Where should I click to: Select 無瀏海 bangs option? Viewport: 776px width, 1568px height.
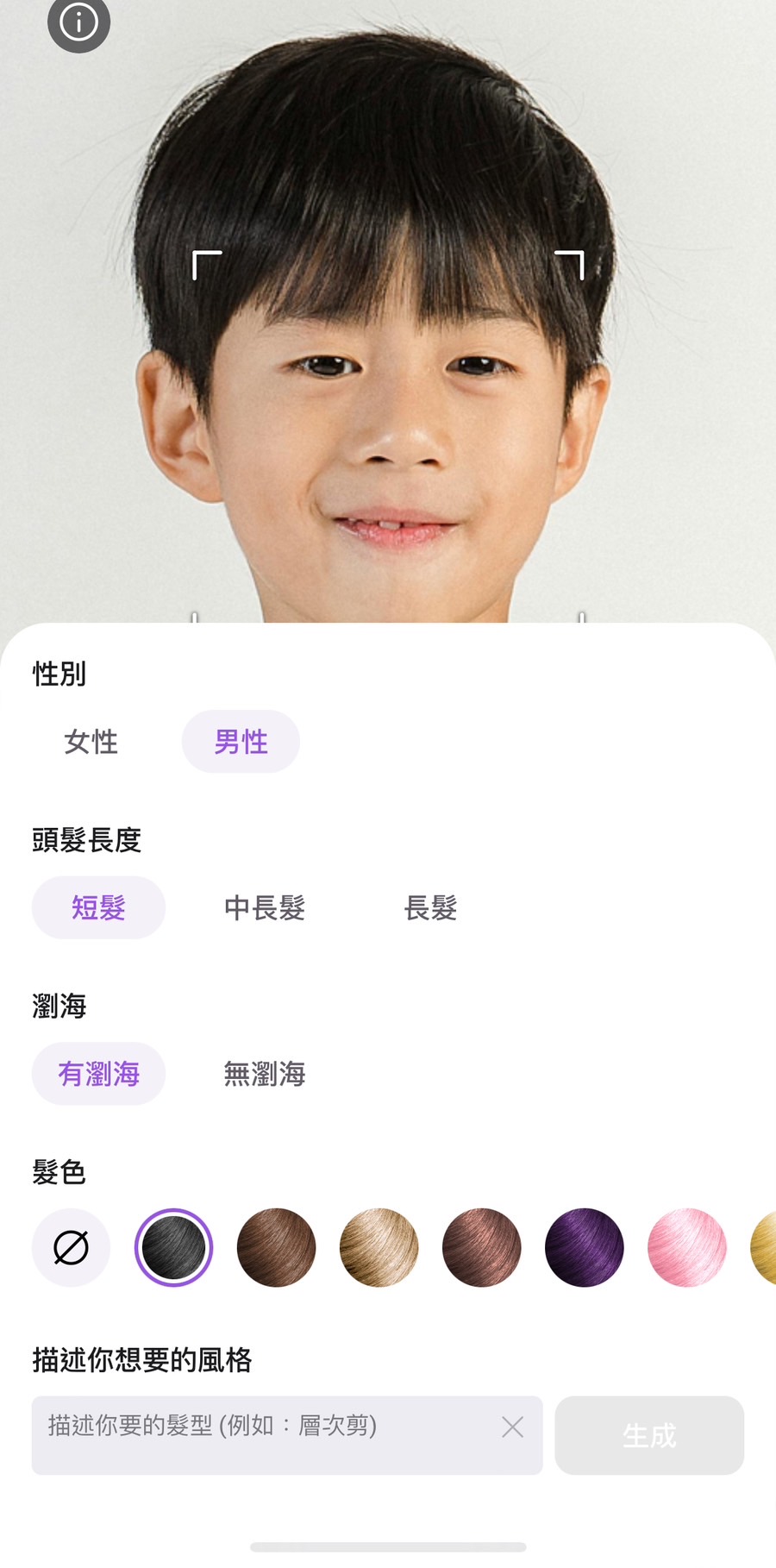265,1074
